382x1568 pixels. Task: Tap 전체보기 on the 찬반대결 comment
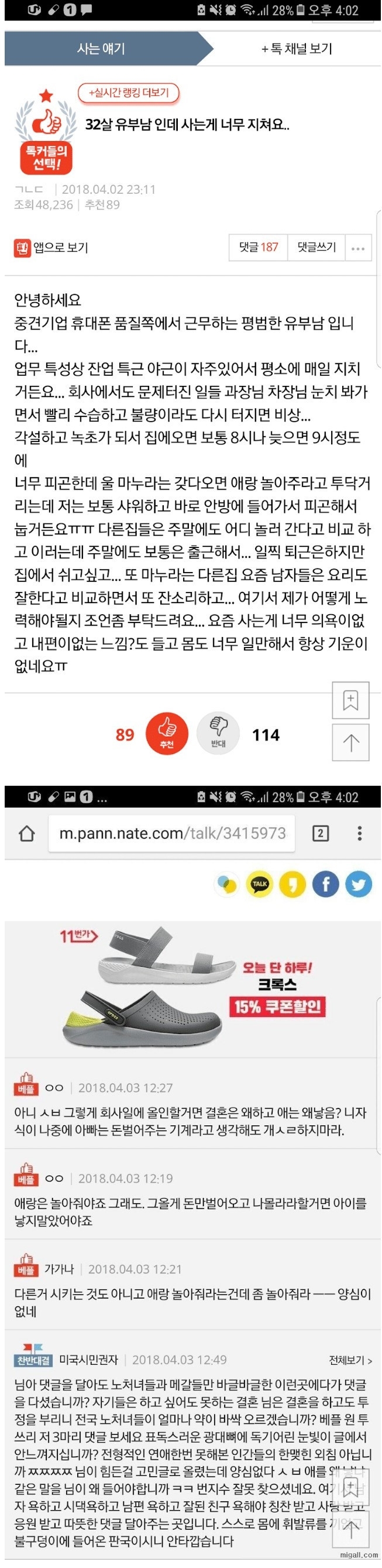tap(350, 1360)
